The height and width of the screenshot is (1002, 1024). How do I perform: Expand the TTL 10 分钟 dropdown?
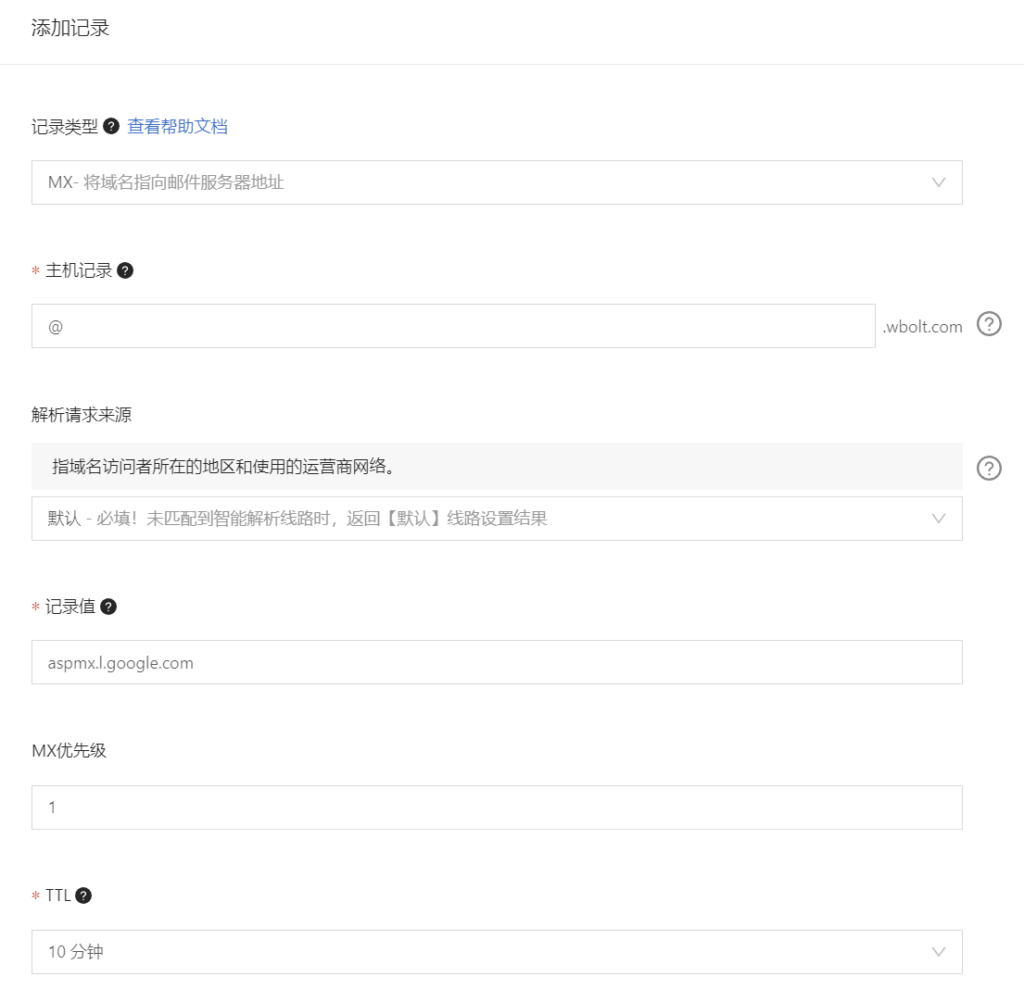tap(496, 952)
